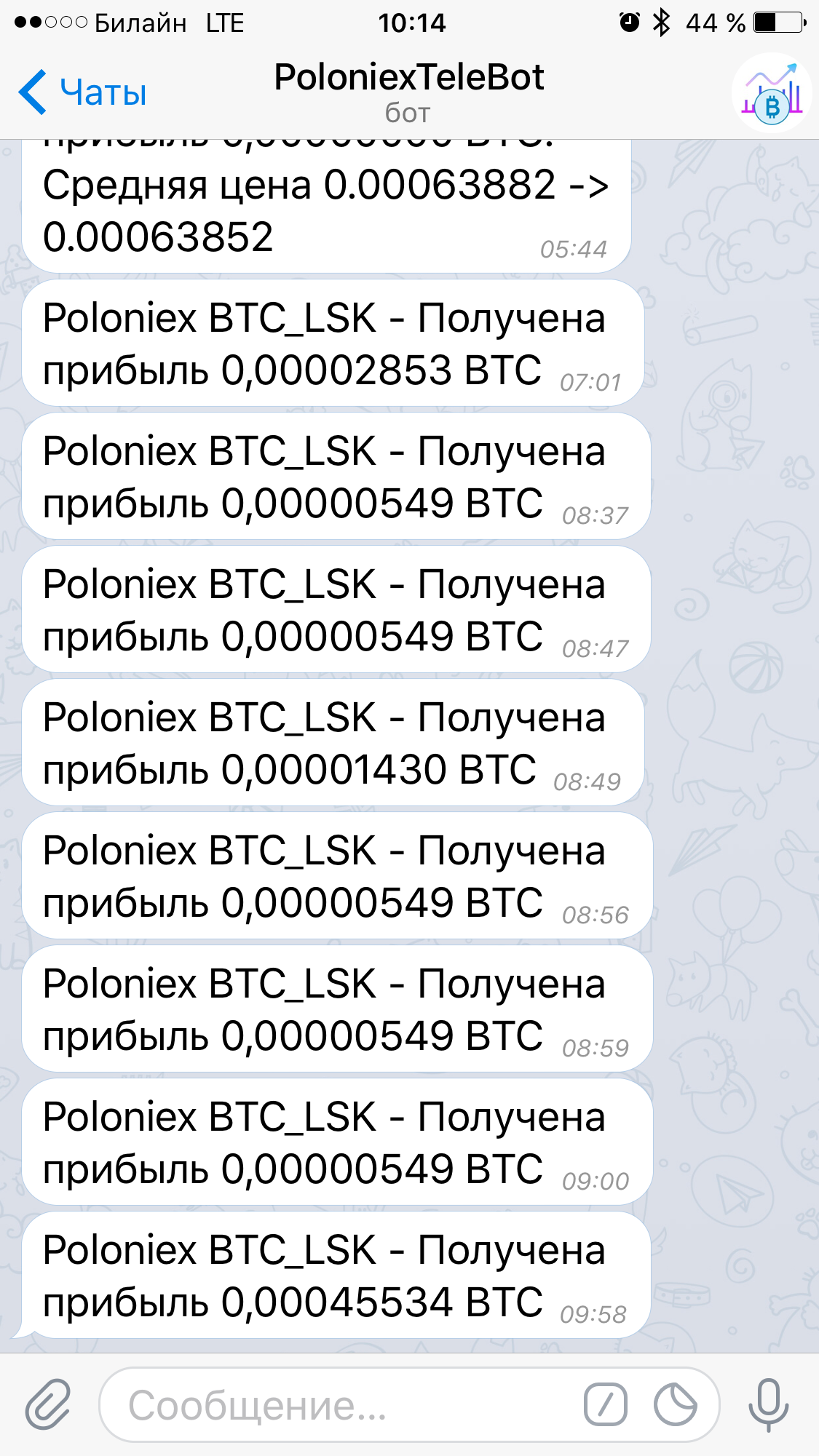Open the PoloniexTeleBot avatar profile

771,92
